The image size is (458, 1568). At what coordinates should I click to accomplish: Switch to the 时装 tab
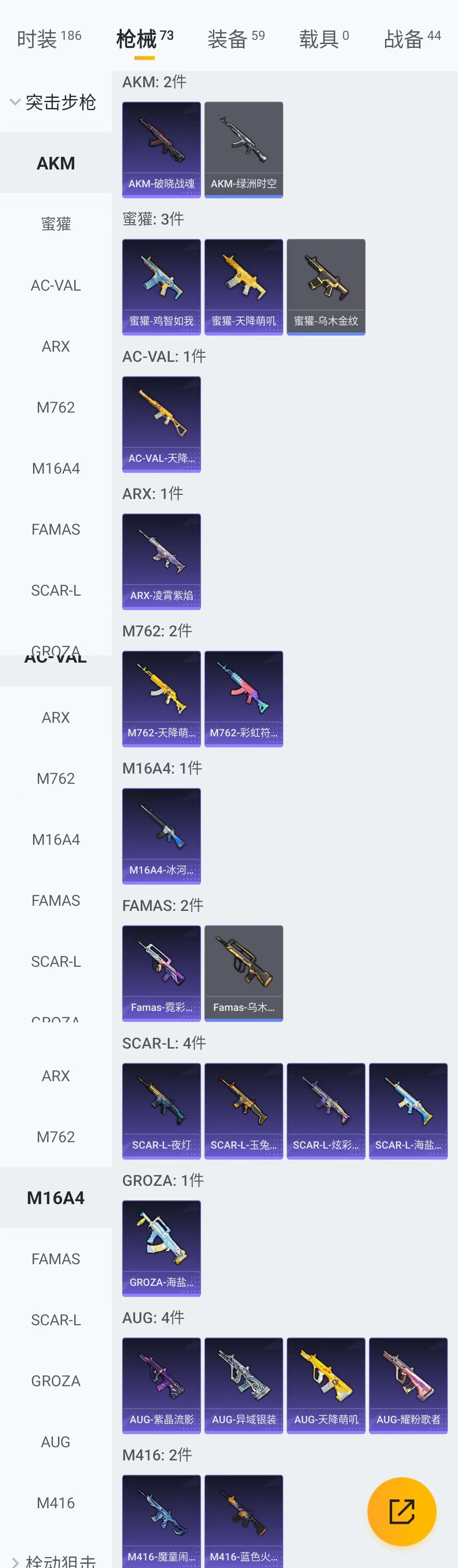(49, 39)
